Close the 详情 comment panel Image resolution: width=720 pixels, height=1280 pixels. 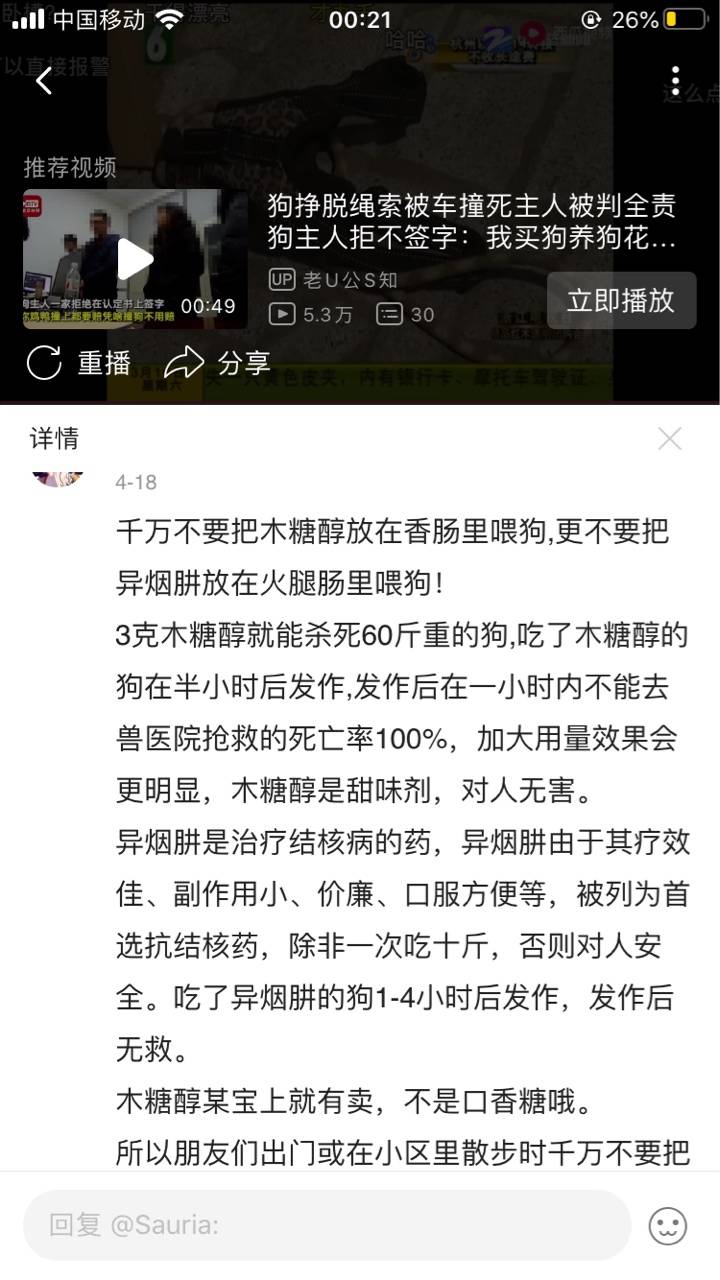(669, 438)
